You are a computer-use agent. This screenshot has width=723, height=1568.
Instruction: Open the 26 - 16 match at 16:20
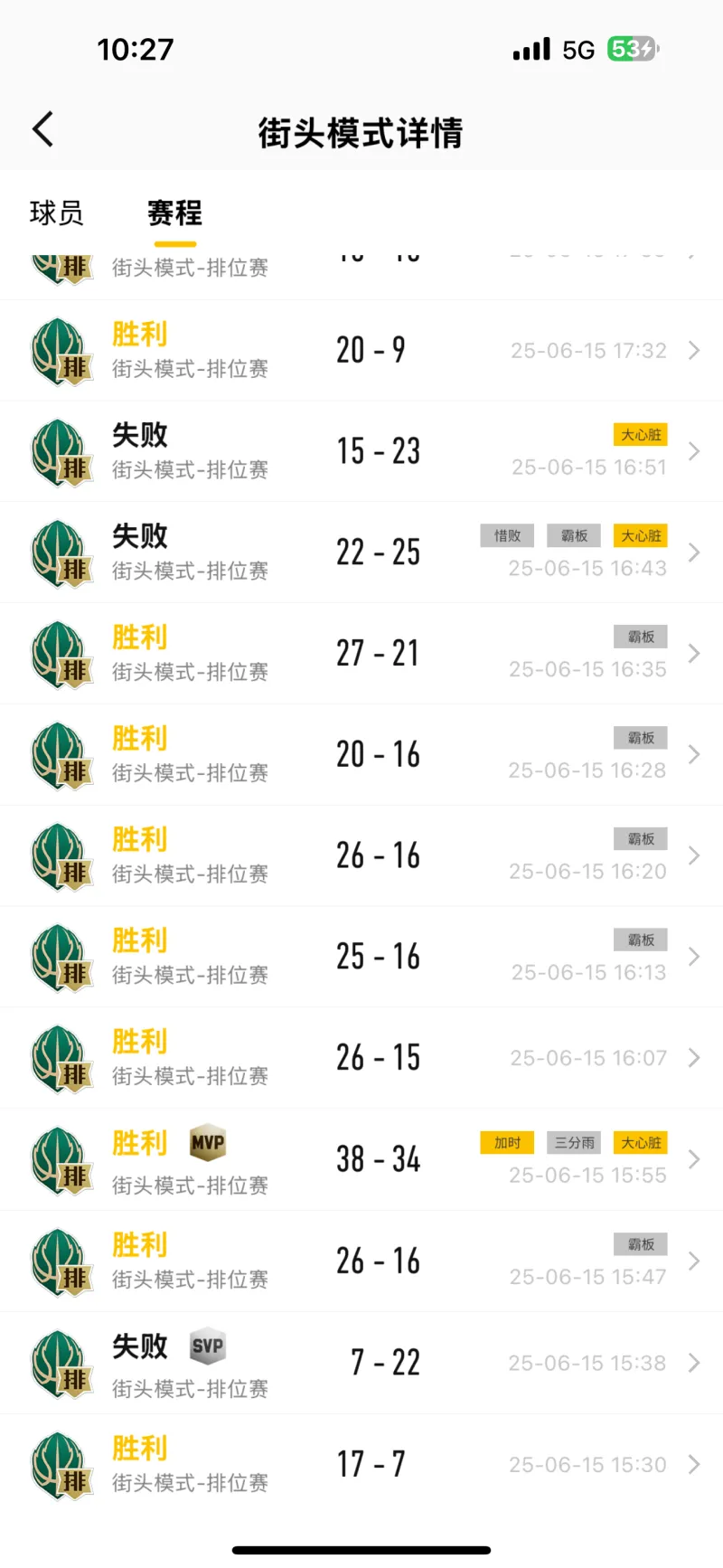tap(361, 856)
